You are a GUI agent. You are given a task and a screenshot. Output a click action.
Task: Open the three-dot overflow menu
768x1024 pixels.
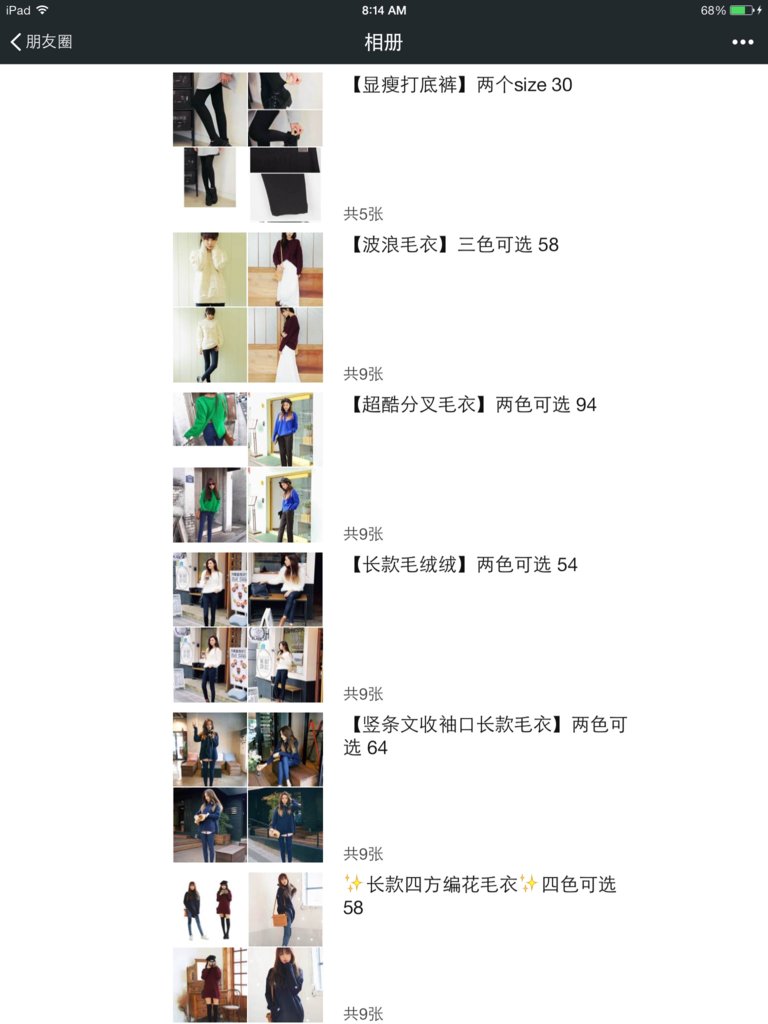[742, 42]
